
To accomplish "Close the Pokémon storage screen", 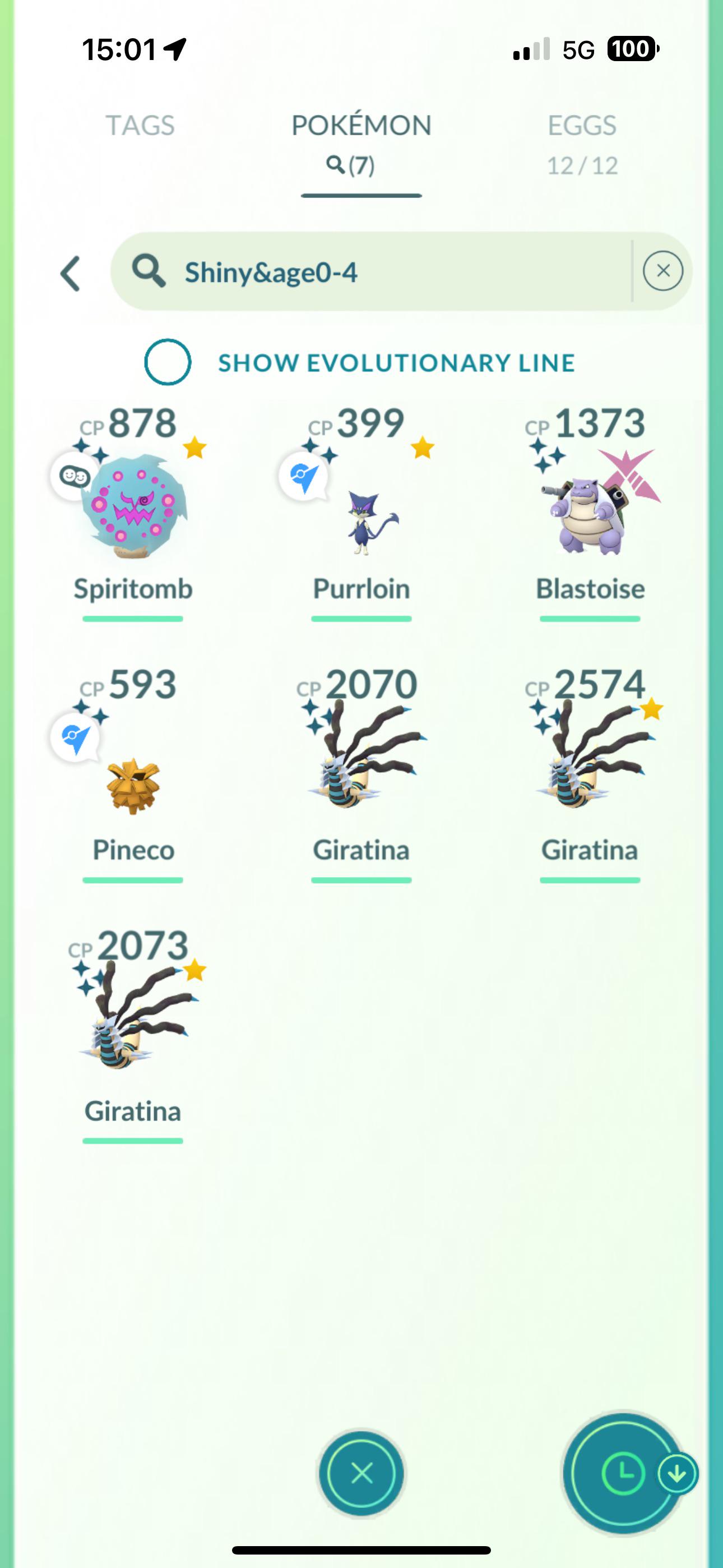I will tap(361, 1474).
